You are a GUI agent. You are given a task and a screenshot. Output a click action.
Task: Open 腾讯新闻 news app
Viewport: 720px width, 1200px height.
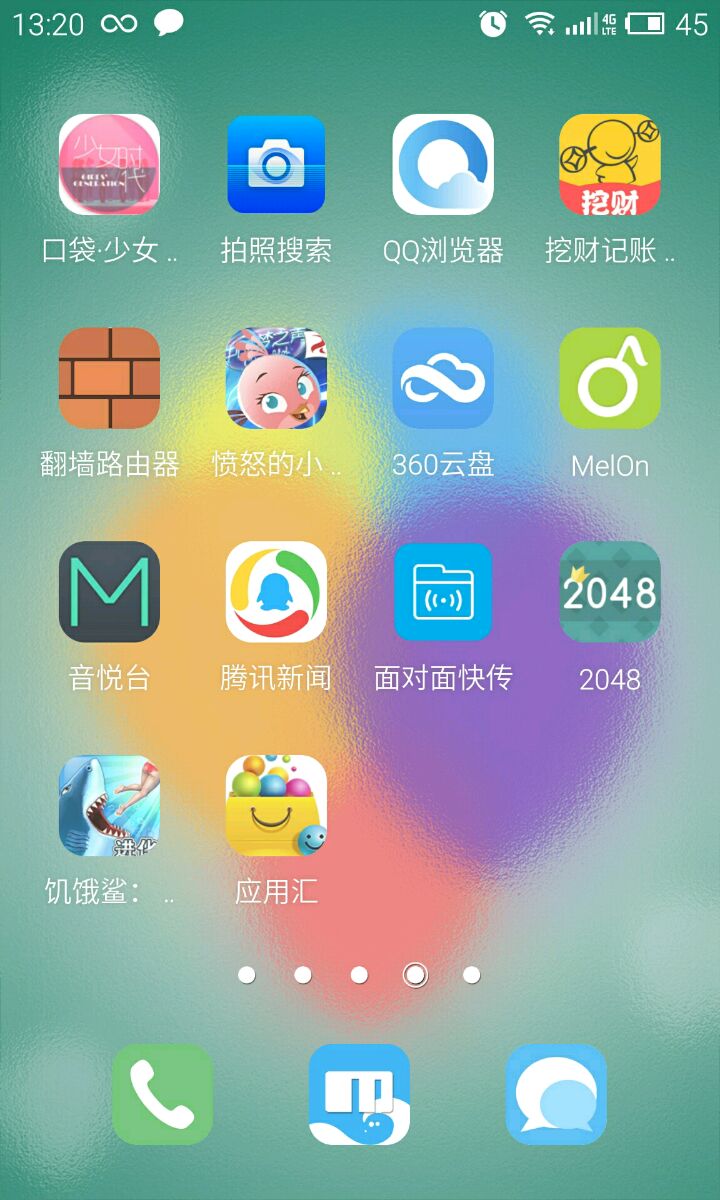(x=276, y=592)
